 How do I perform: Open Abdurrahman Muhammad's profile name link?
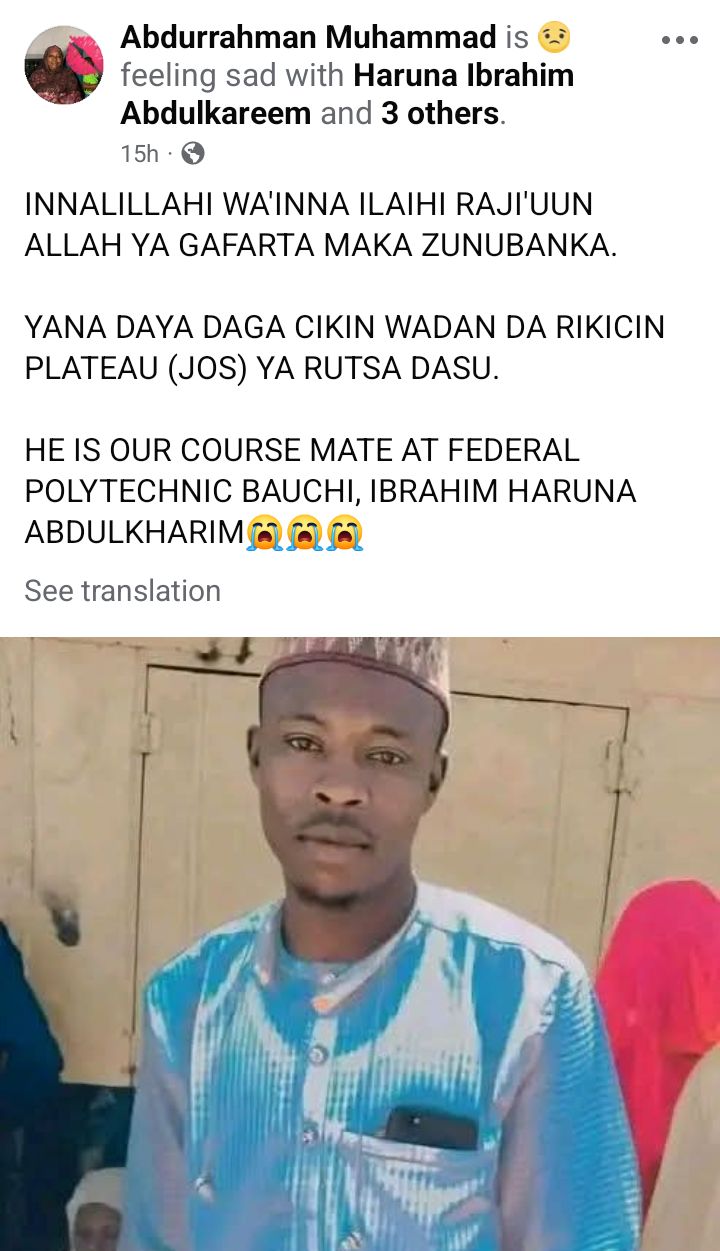pos(308,38)
